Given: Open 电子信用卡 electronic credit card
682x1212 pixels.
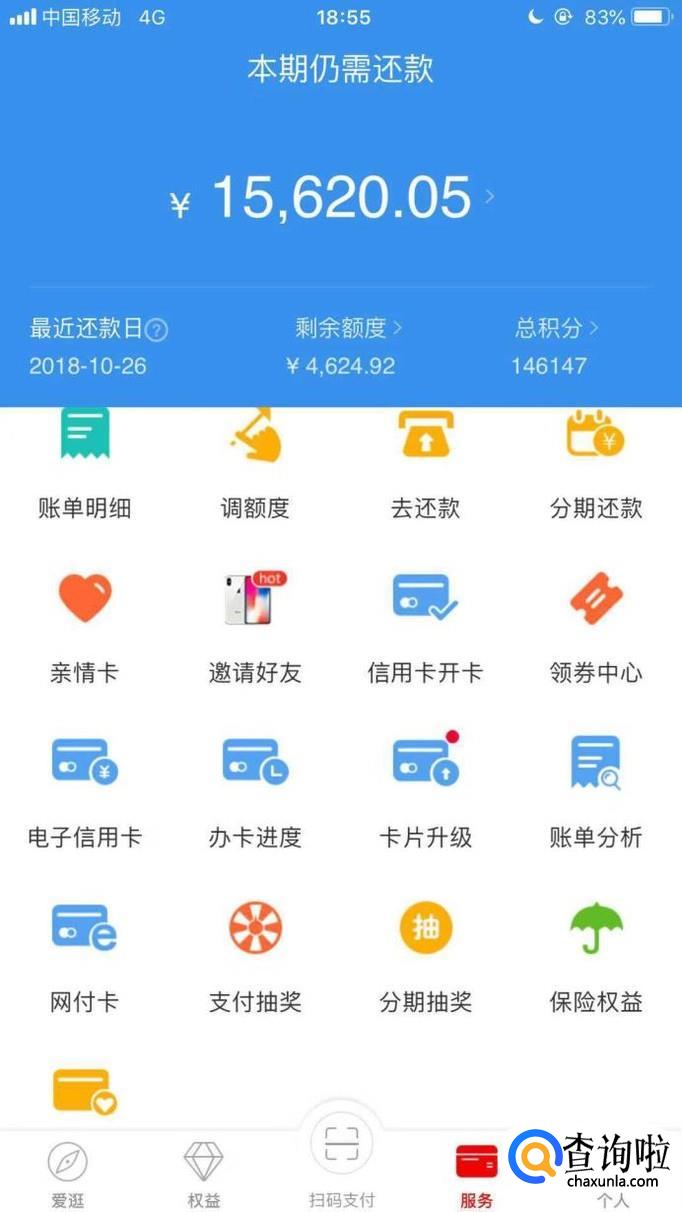Looking at the screenshot, I should [x=85, y=790].
